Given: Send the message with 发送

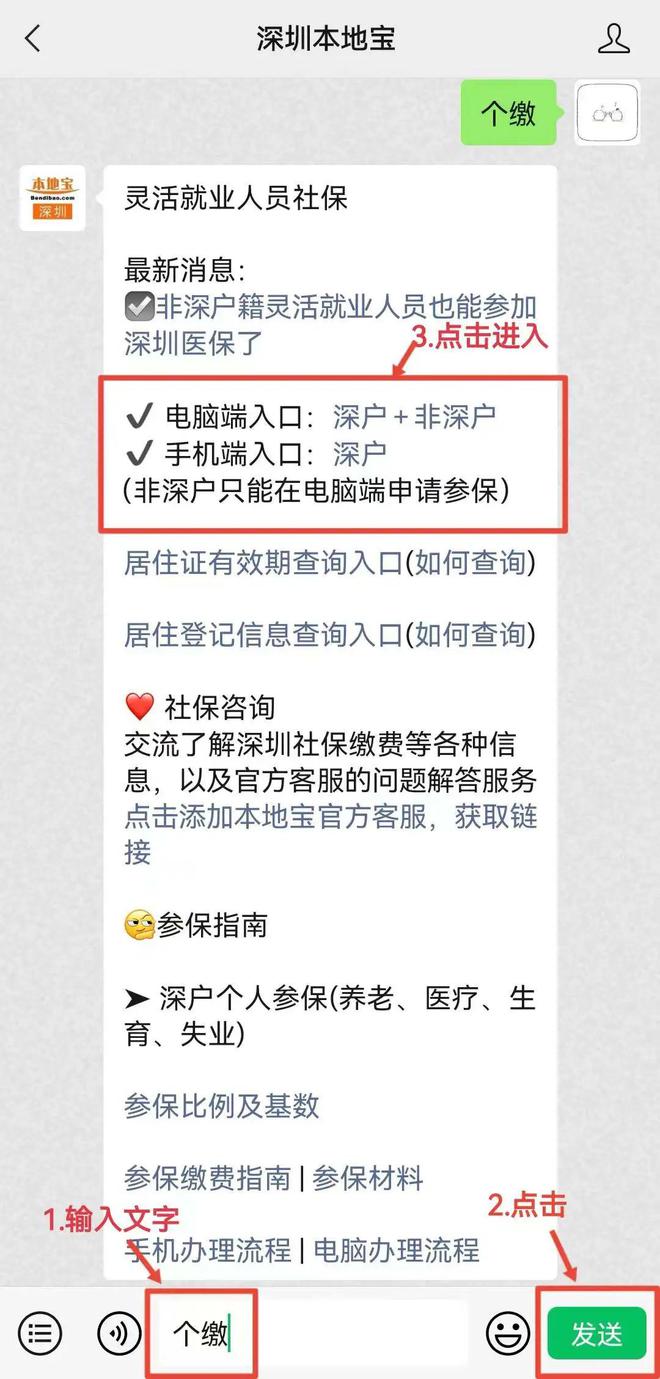Looking at the screenshot, I should point(597,1334).
